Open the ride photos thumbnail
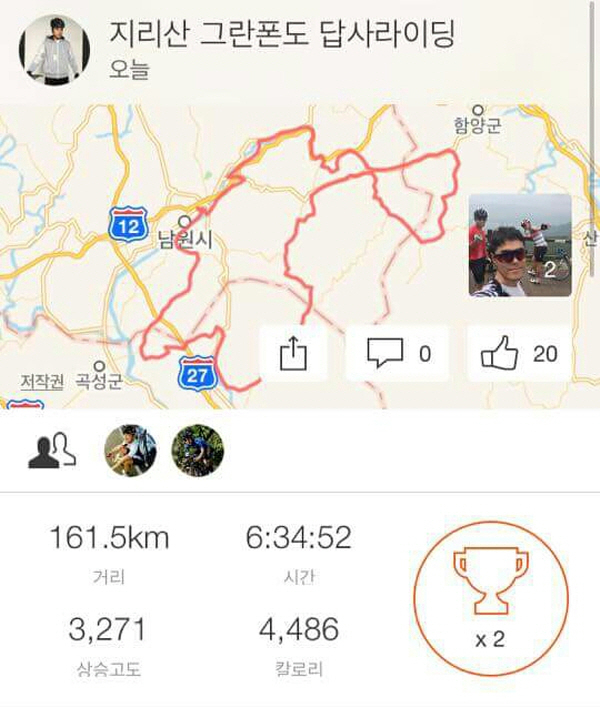 click(520, 245)
